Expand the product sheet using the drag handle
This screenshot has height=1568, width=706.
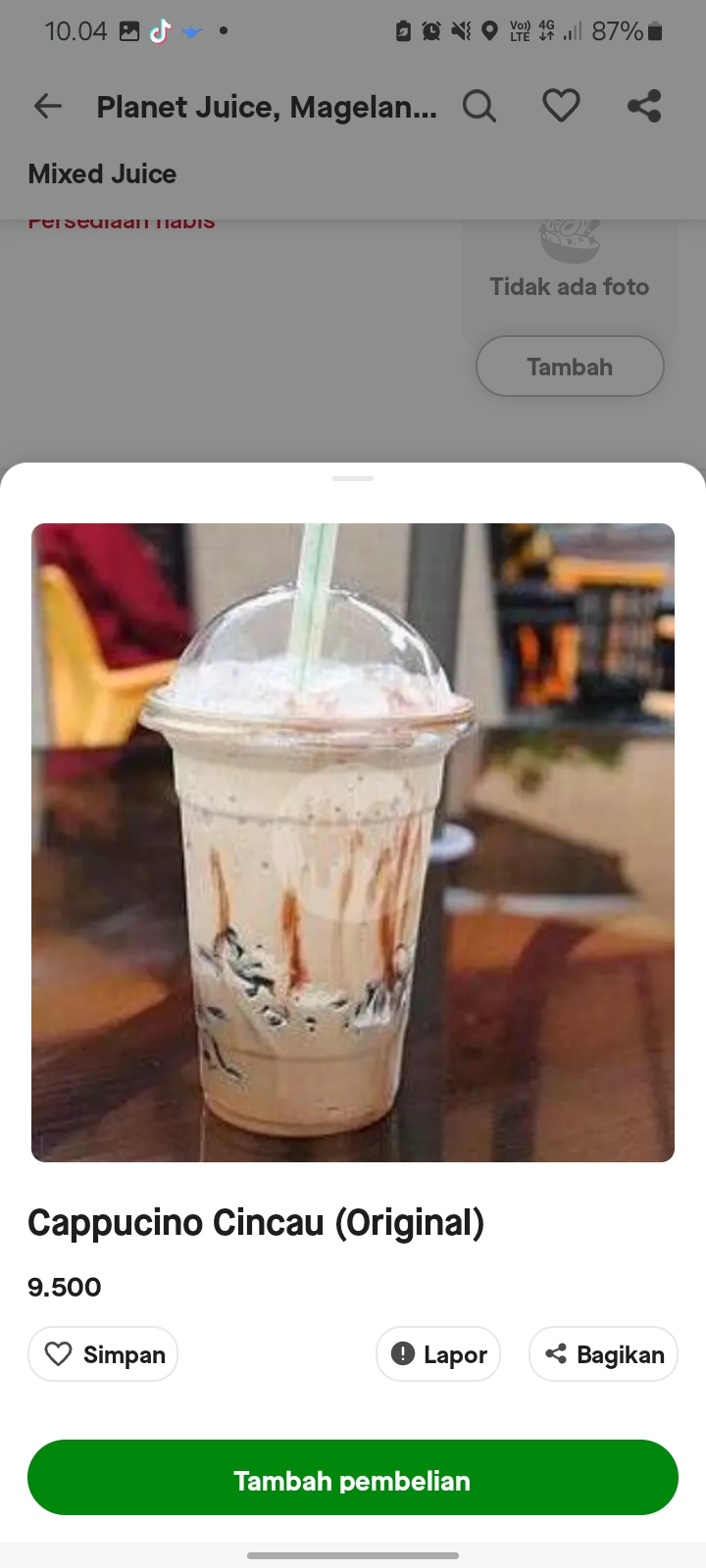352,479
